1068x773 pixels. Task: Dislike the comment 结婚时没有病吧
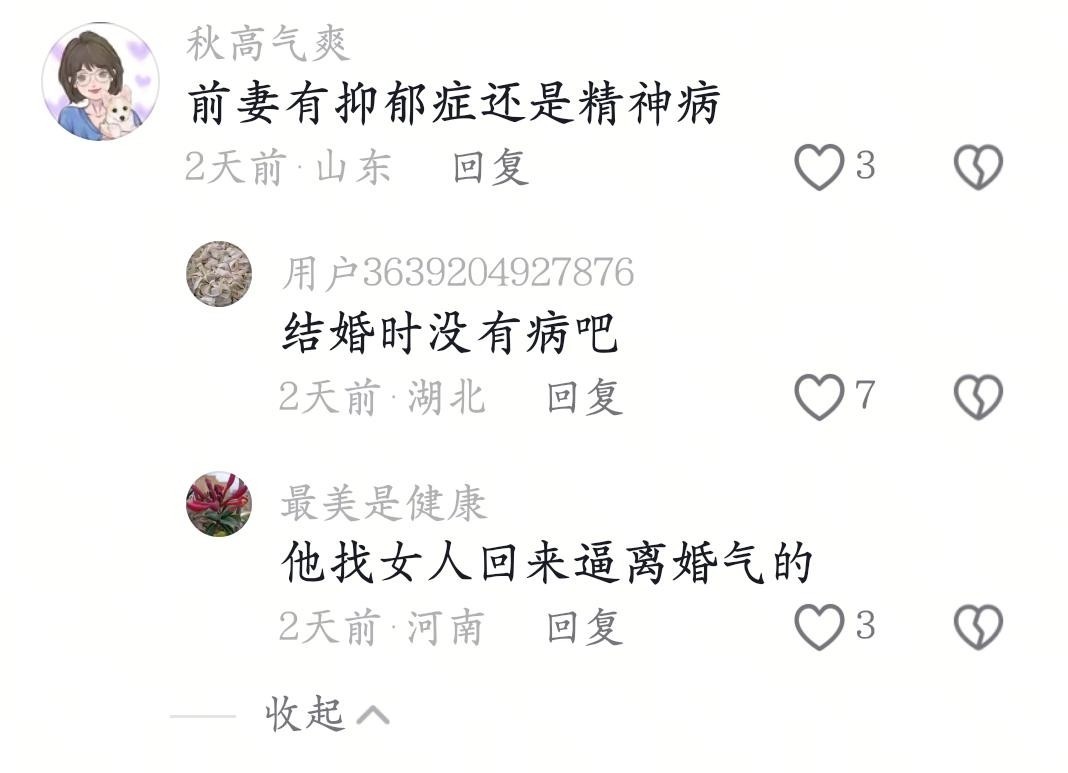977,397
